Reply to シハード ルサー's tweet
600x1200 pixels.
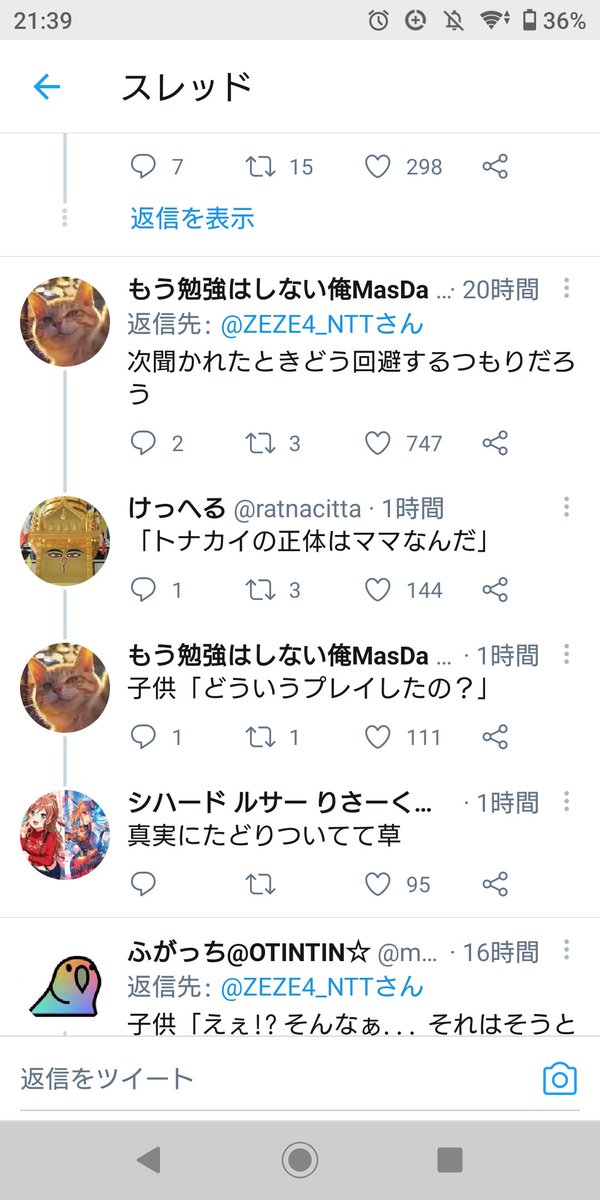(144, 884)
